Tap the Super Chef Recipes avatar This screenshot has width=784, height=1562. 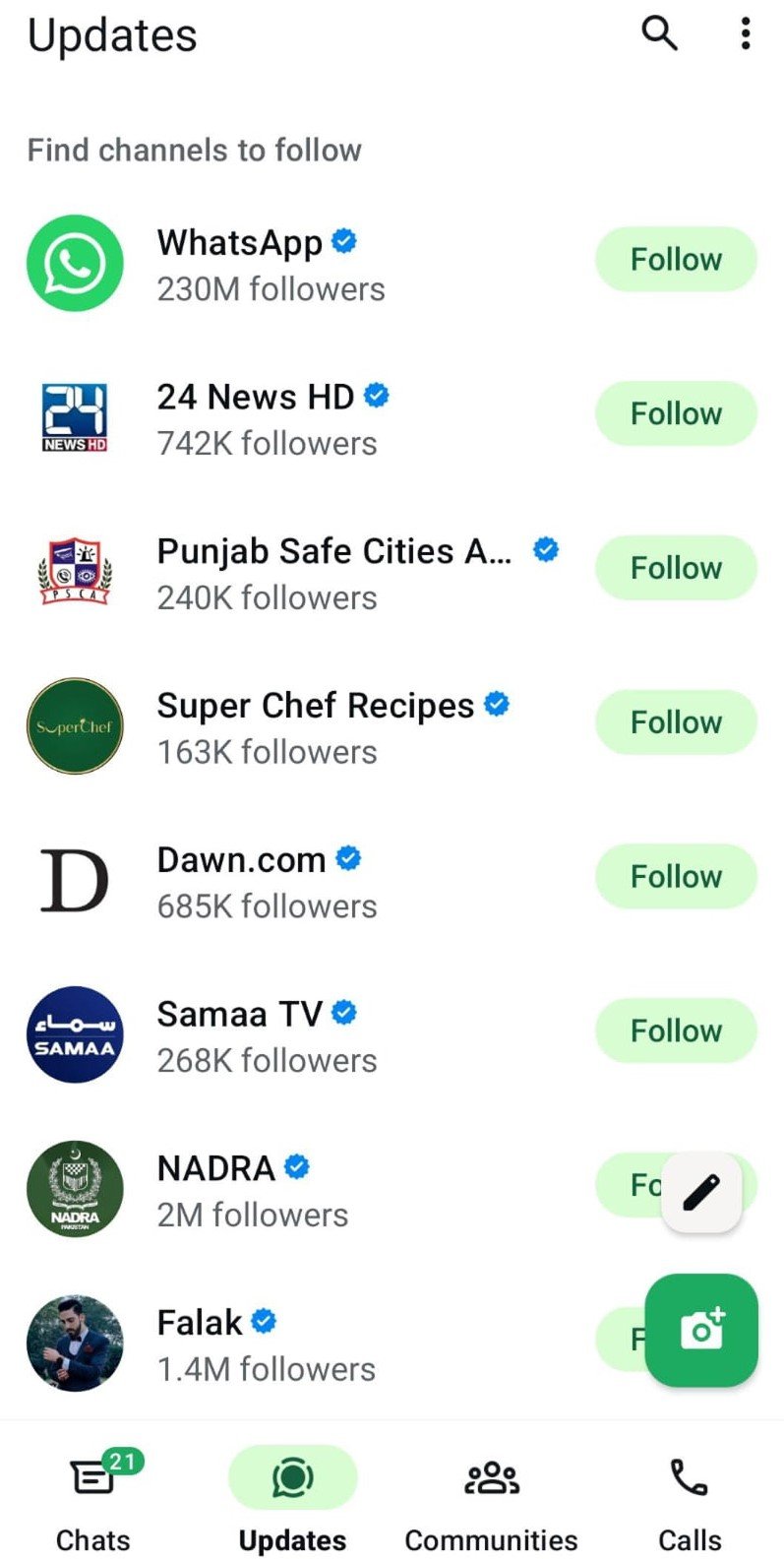[x=75, y=726]
